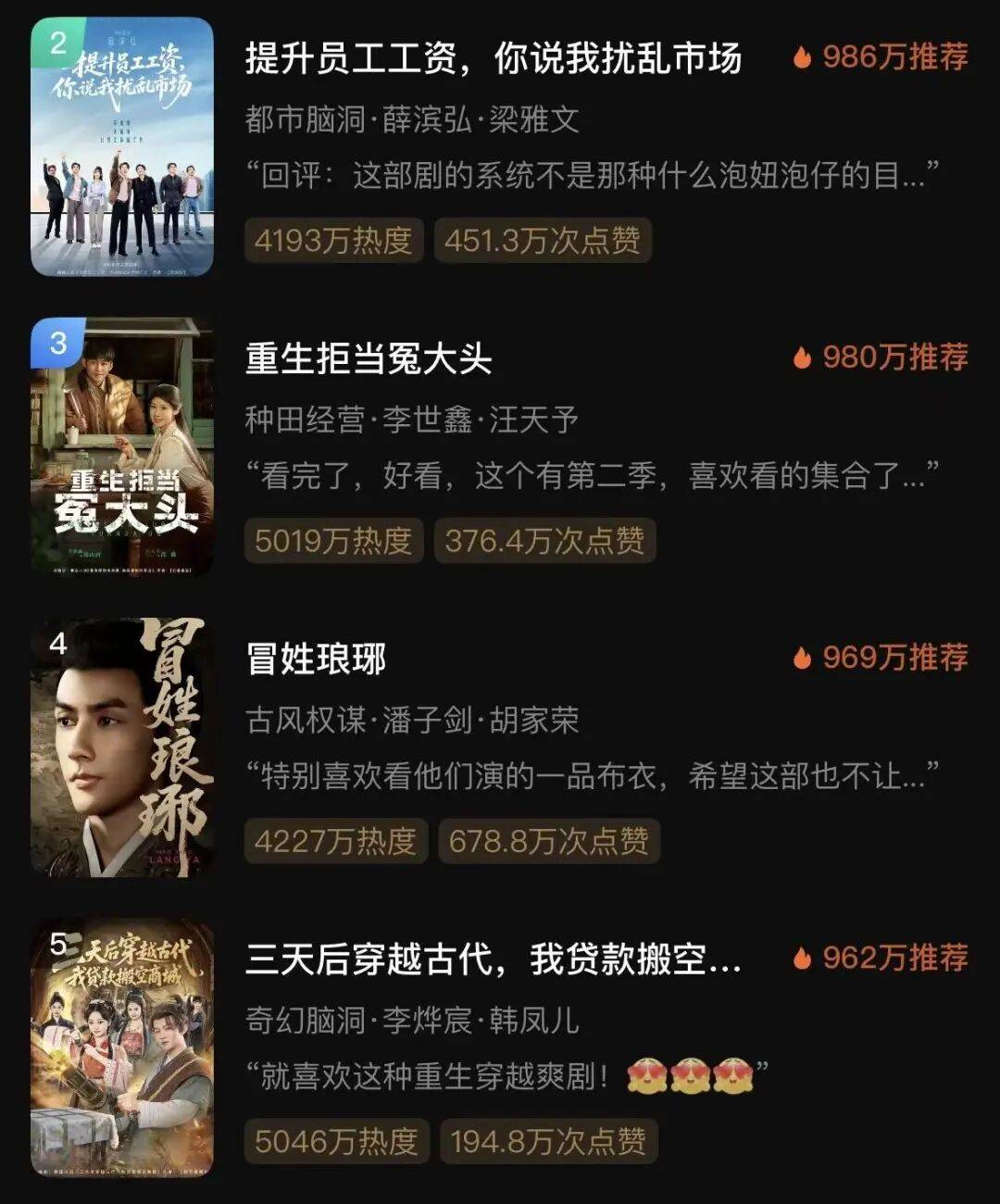Select the drama 三天后穿越古代，我贷款搬空…

pos(493,959)
